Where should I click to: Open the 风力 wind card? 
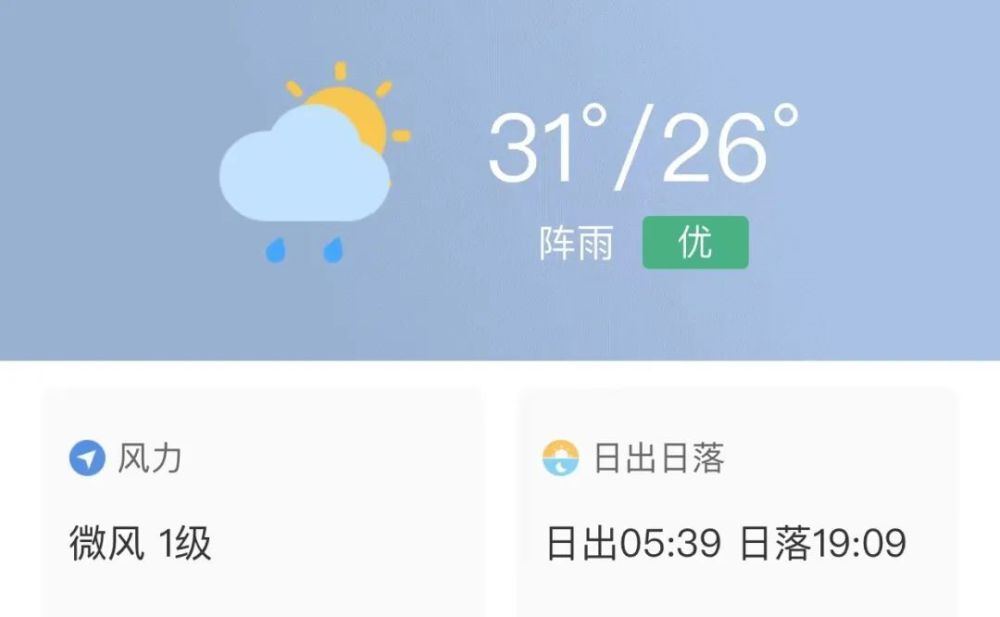262,502
